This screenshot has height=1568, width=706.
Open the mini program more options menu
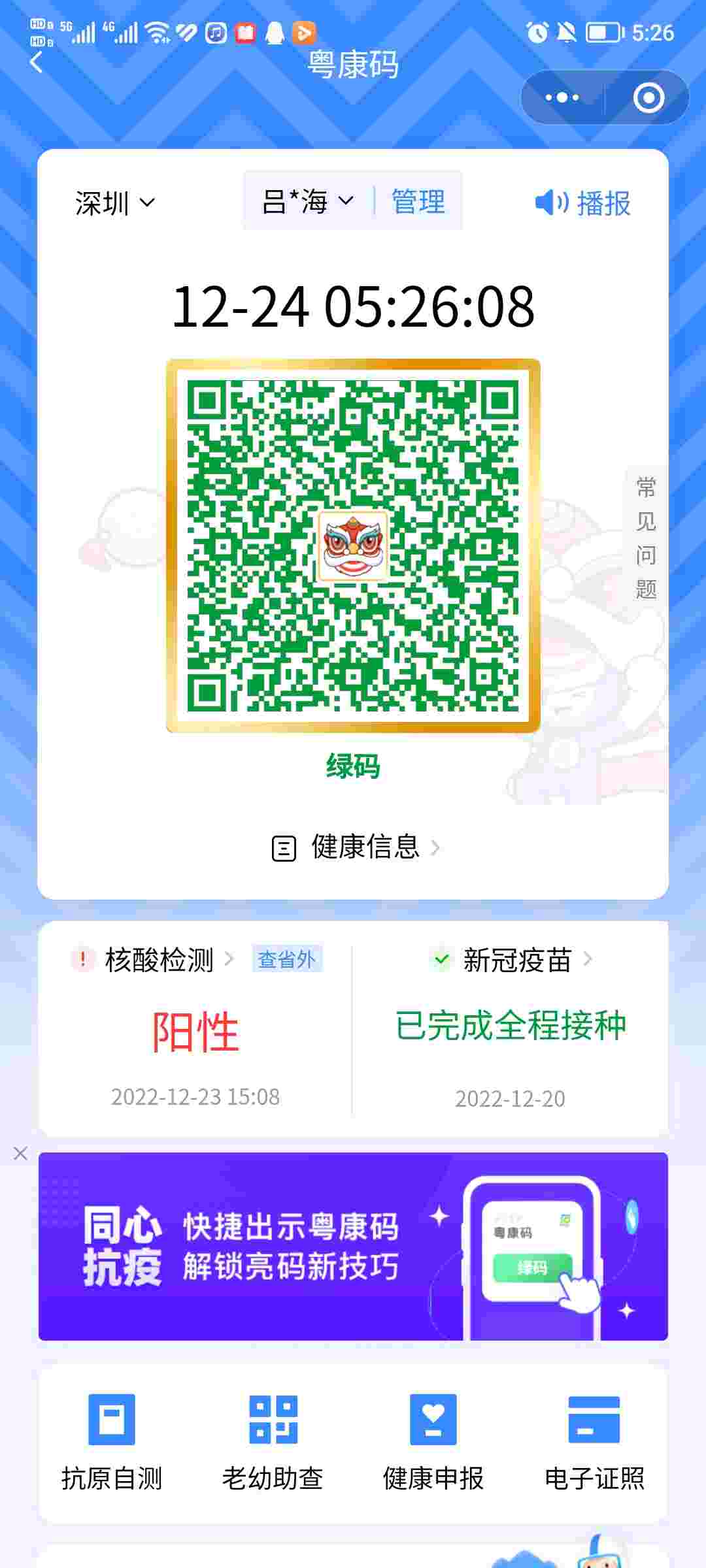click(562, 98)
